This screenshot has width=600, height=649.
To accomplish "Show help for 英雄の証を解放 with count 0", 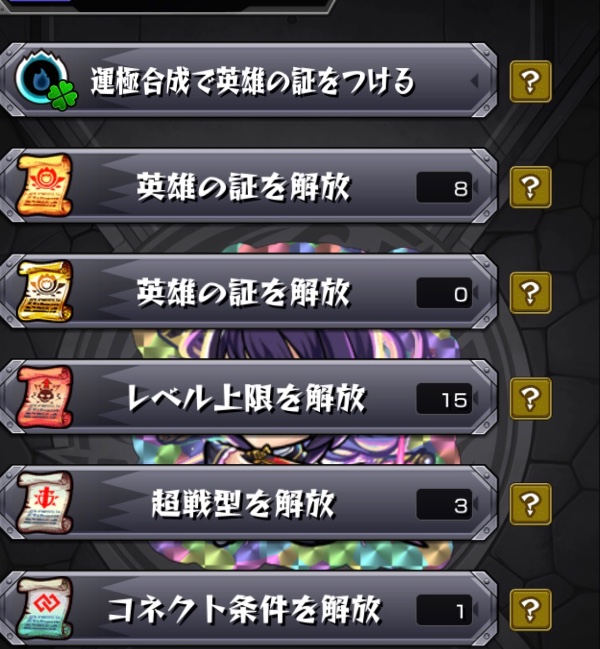I will tap(530, 293).
